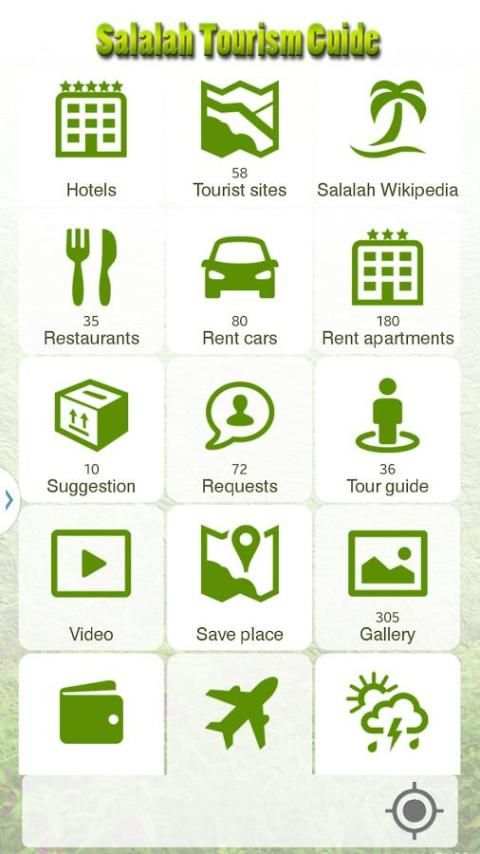
Task: Tap the location target icon
Action: tap(415, 811)
